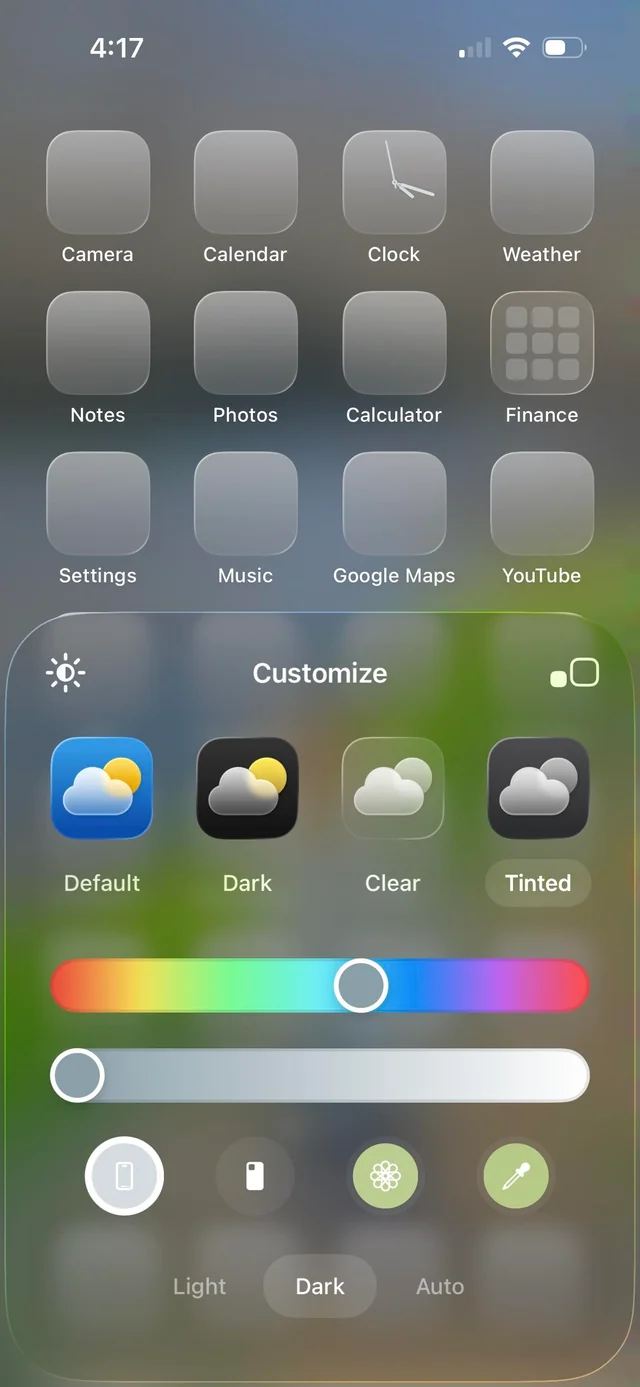Choose the Dark icon style

click(x=247, y=788)
